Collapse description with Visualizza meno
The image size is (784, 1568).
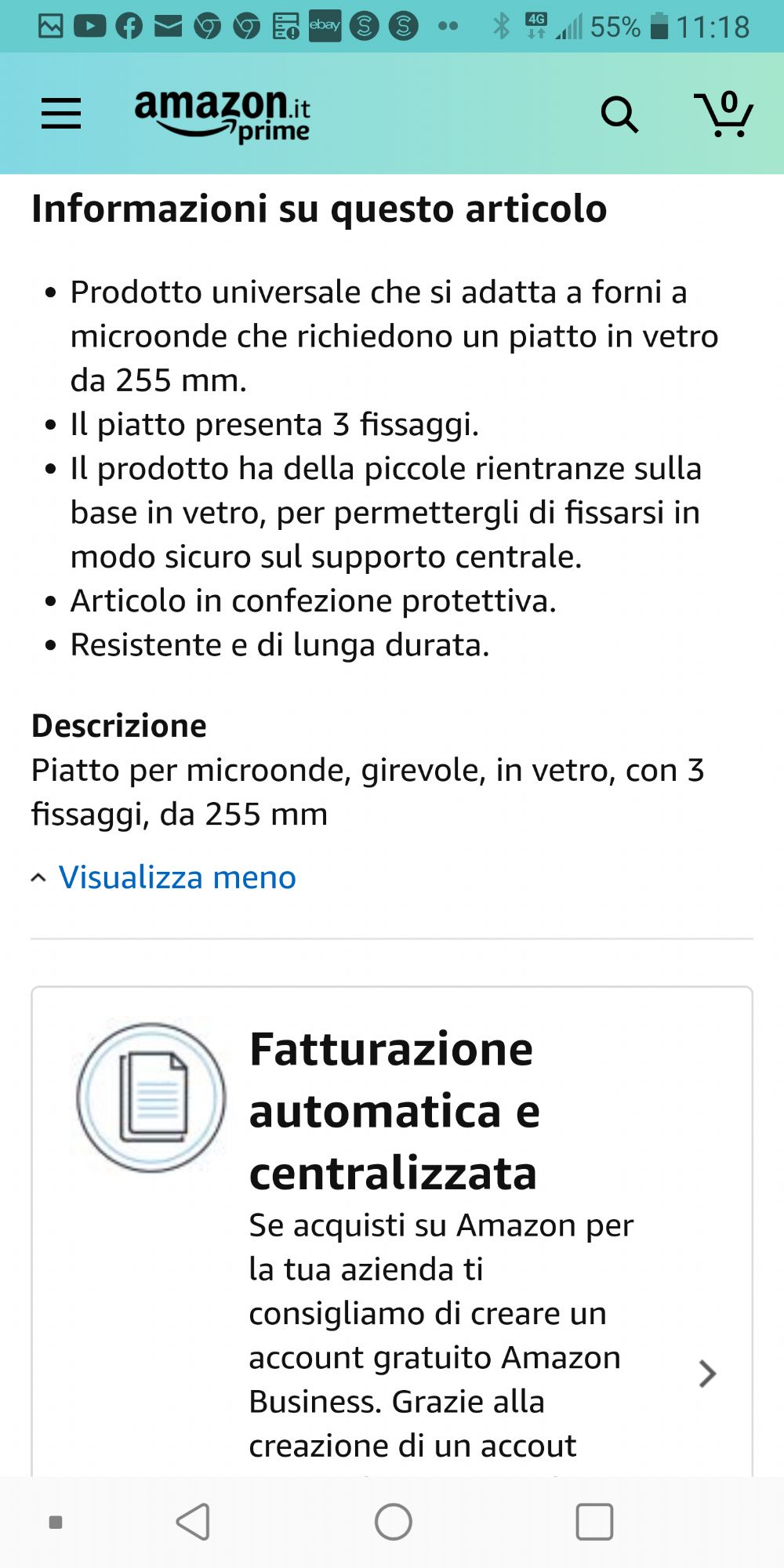tap(164, 877)
